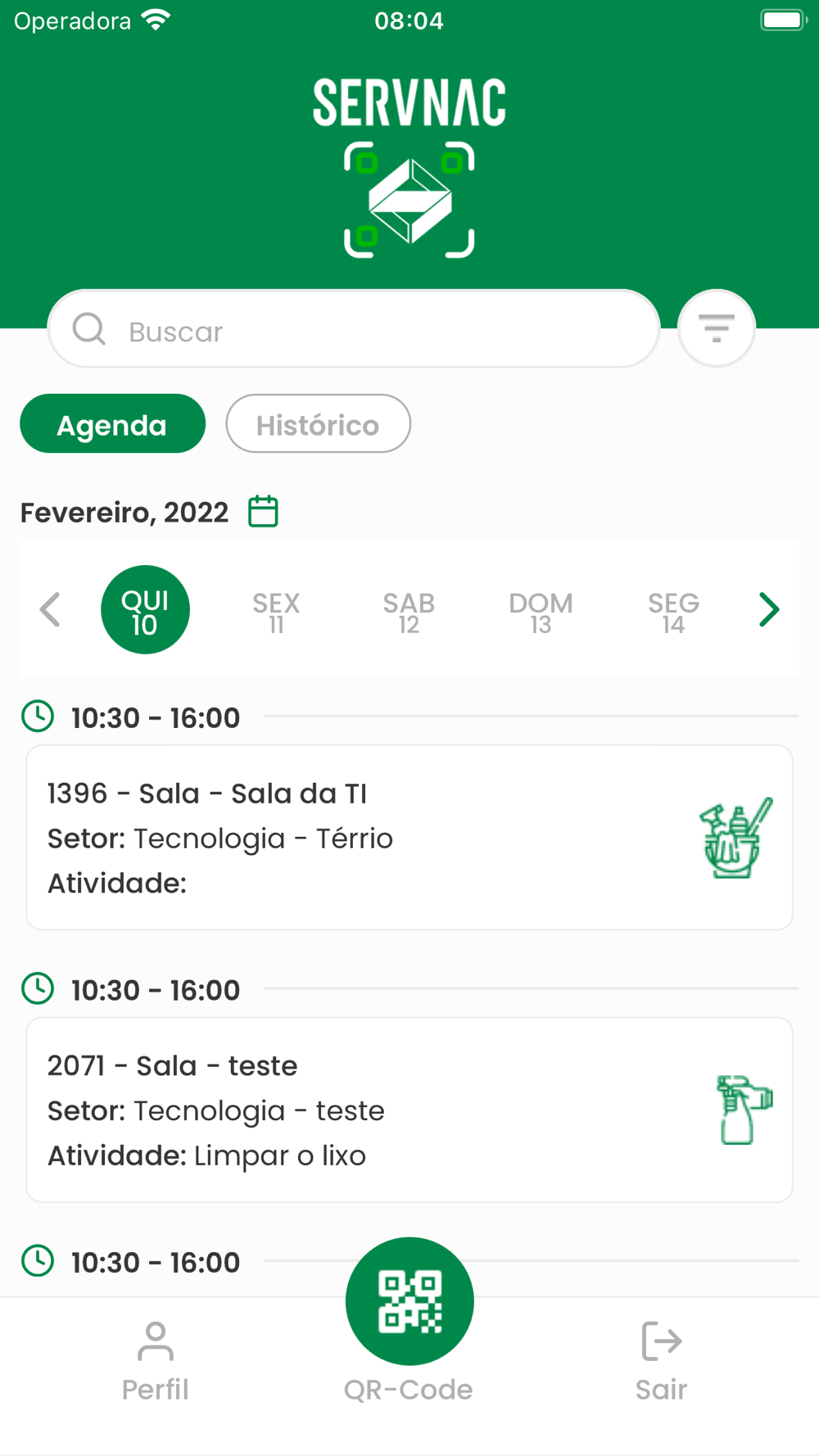The image size is (819, 1456).
Task: Choose SAB 12 in the date strip
Action: pyautogui.click(x=409, y=612)
